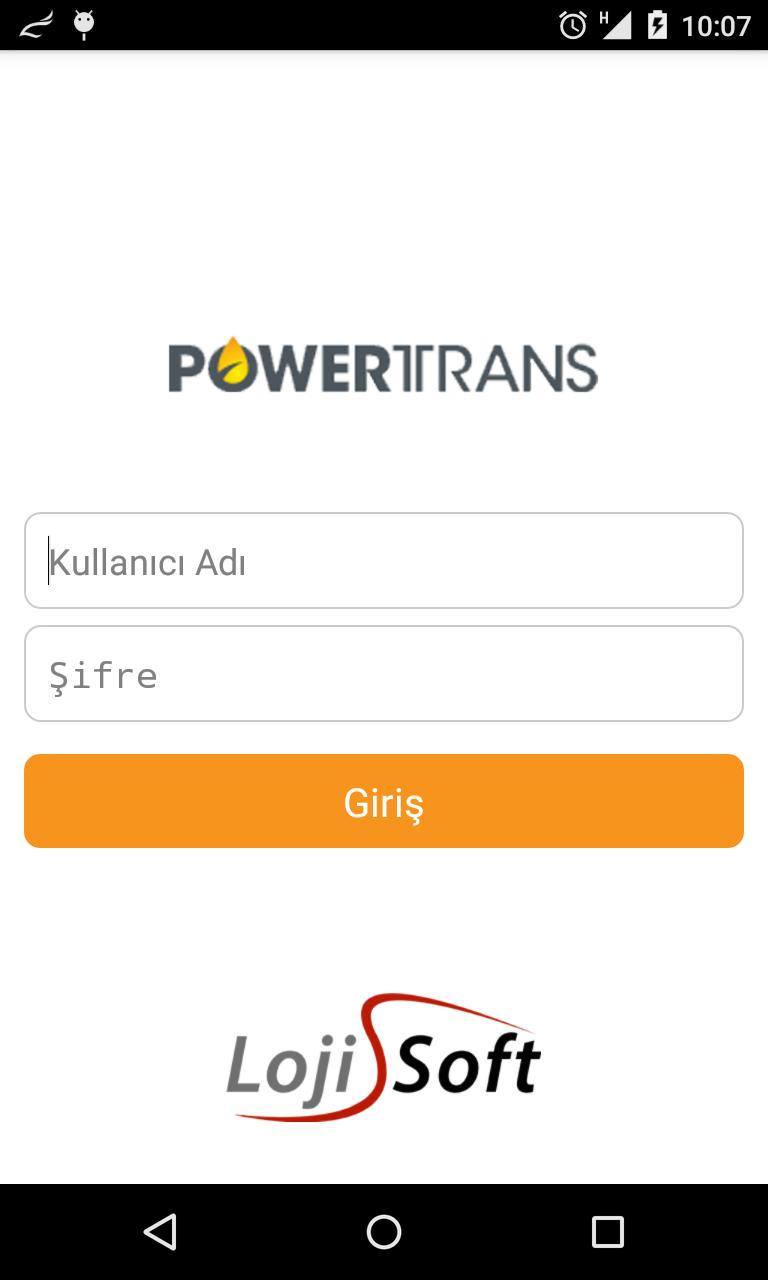This screenshot has width=768, height=1280.
Task: Go back using the system back button
Action: [x=160, y=1231]
